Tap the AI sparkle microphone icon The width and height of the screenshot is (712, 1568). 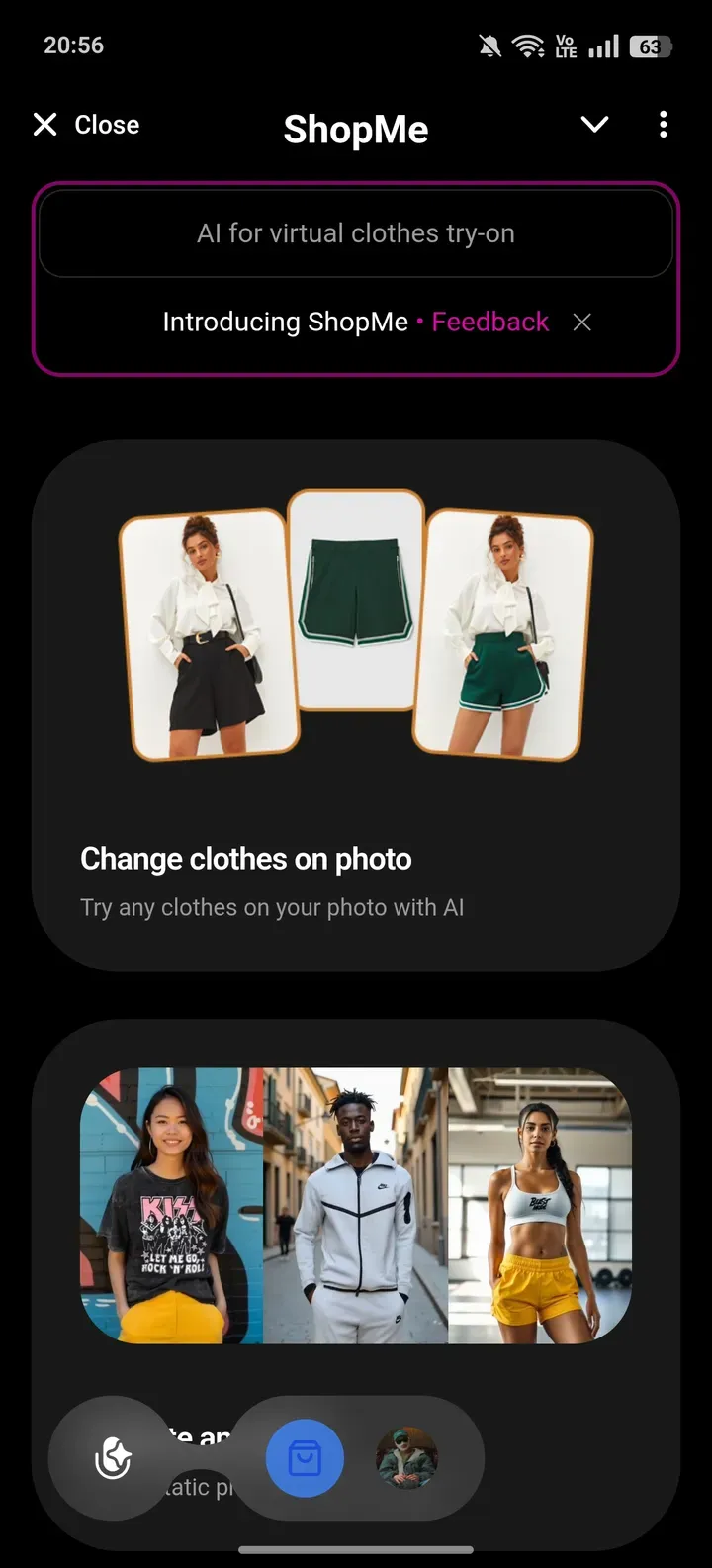(x=113, y=1458)
